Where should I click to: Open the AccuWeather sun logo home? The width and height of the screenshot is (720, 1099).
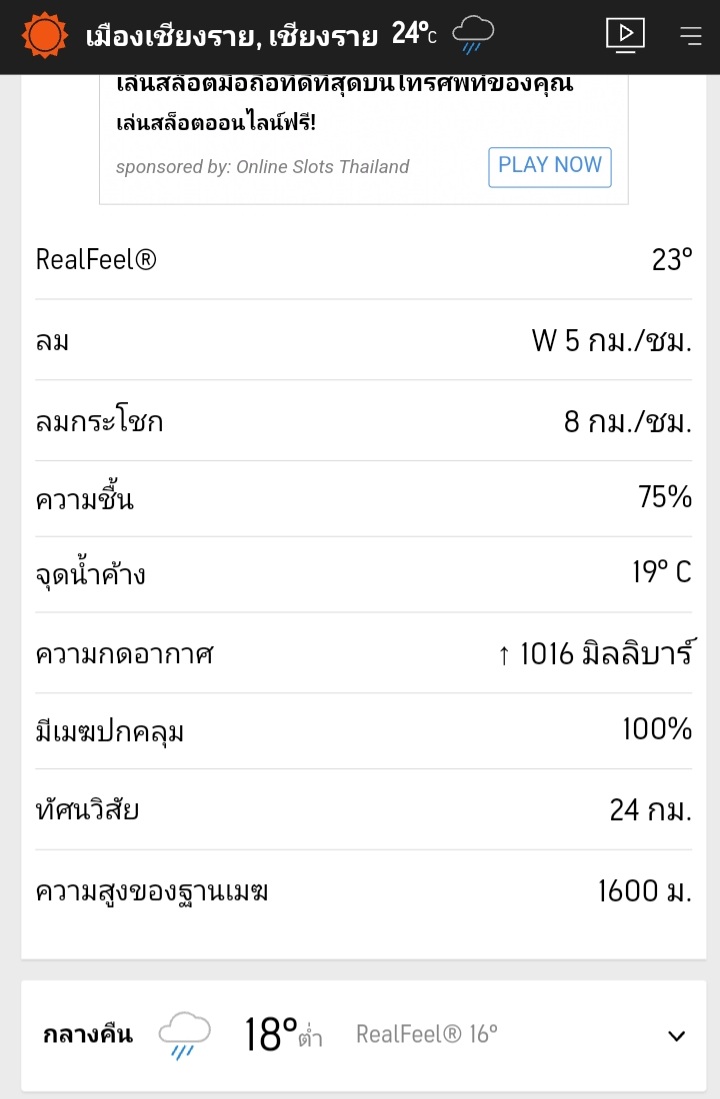[44, 36]
